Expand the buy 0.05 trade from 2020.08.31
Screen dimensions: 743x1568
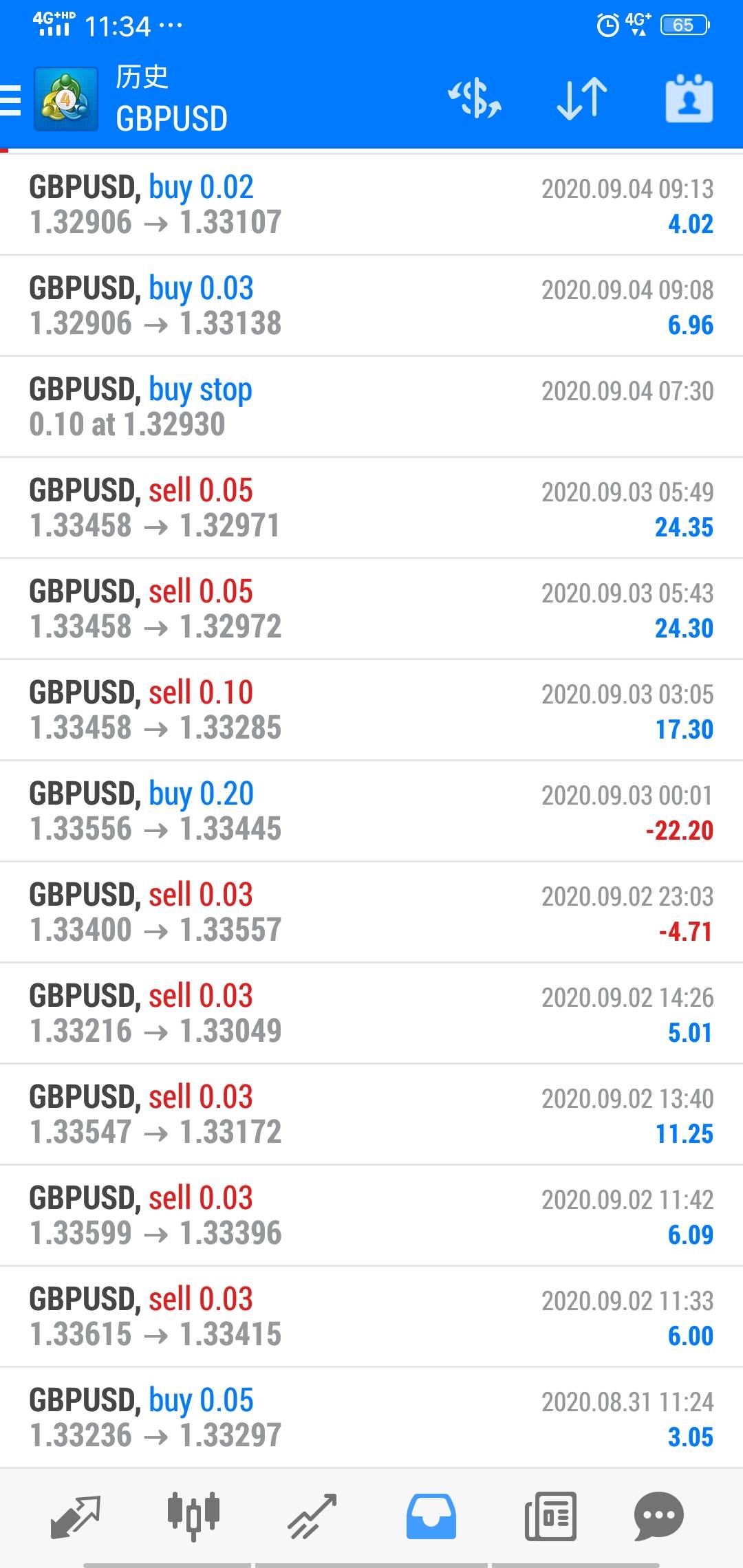tap(371, 1418)
